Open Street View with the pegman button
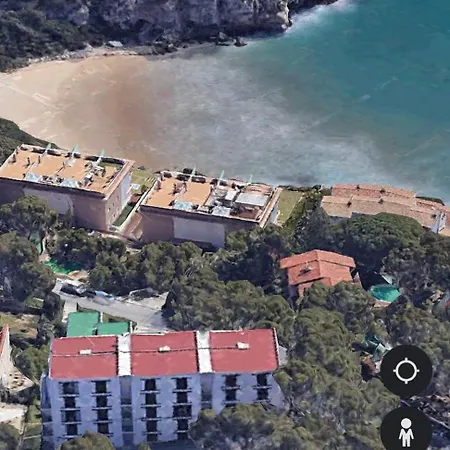 pyautogui.click(x=406, y=432)
